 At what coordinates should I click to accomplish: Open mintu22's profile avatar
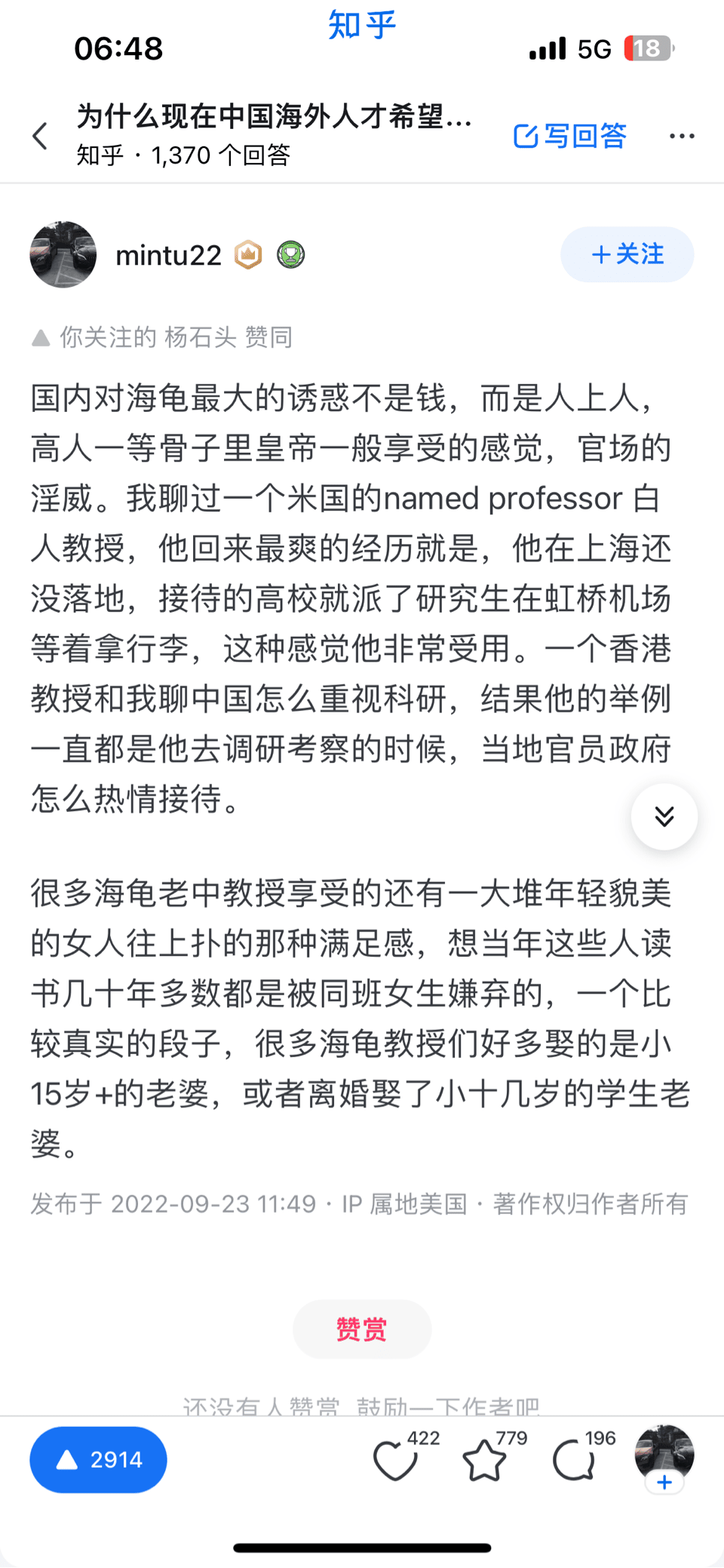pyautogui.click(x=63, y=254)
